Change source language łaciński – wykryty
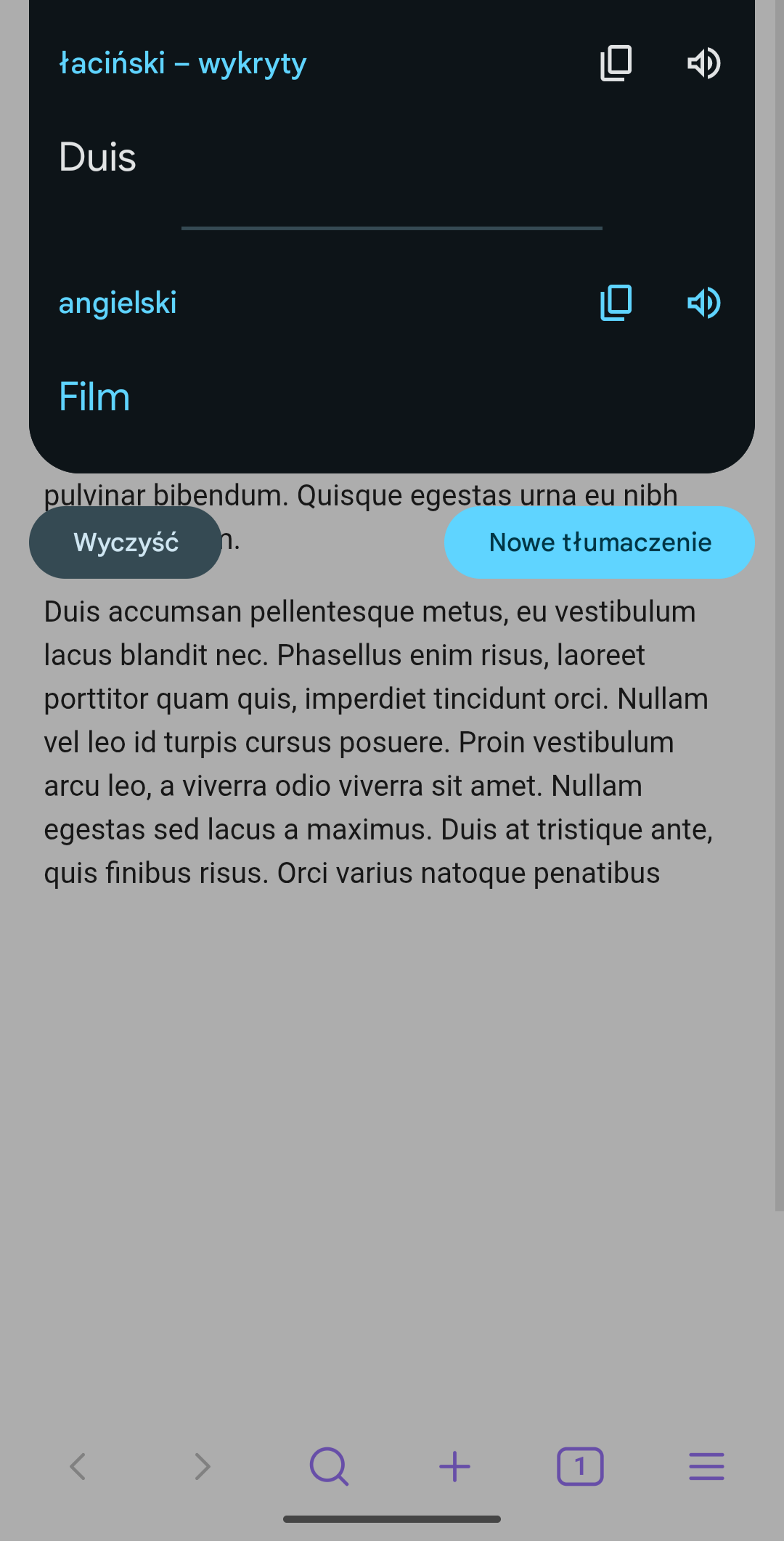 183,63
